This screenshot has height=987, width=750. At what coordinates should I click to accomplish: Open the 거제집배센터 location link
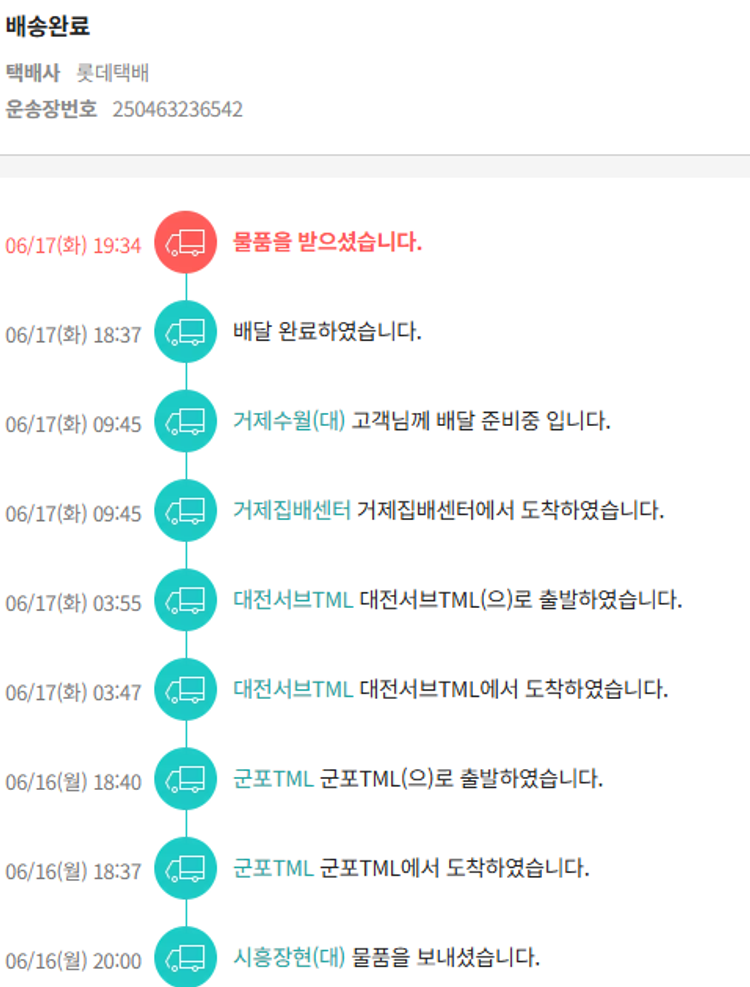pyautogui.click(x=292, y=511)
